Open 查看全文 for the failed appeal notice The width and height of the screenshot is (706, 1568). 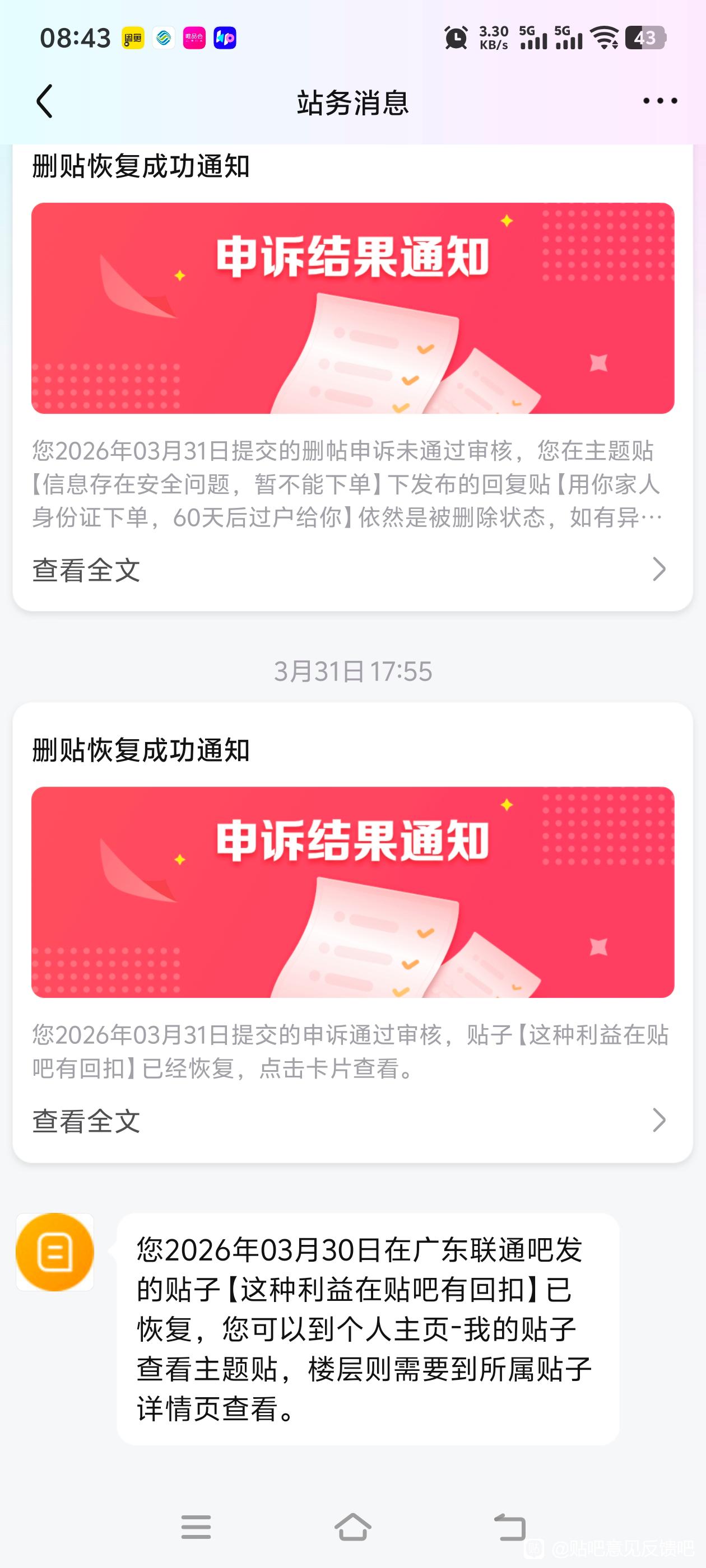tap(349, 570)
